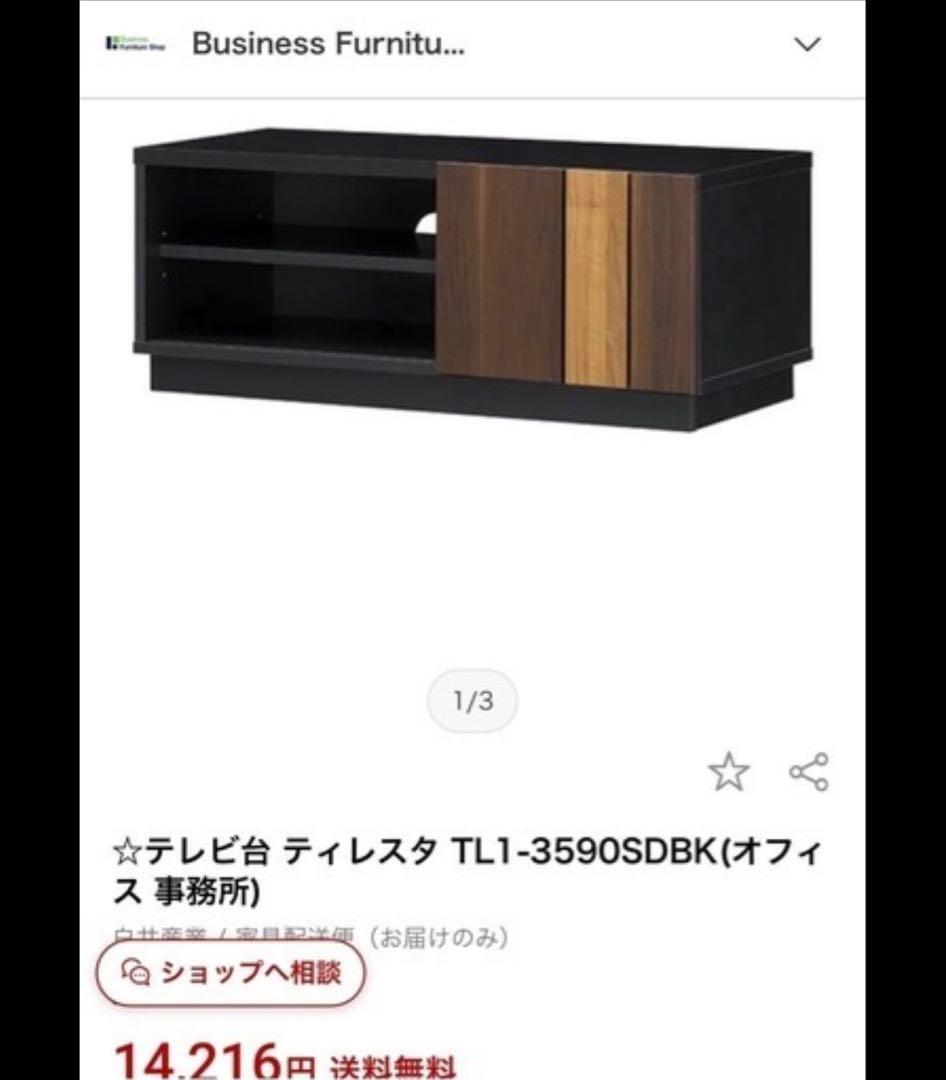Open the Business Furnitu... shop name
This screenshot has height=1080, width=946.
pos(330,43)
